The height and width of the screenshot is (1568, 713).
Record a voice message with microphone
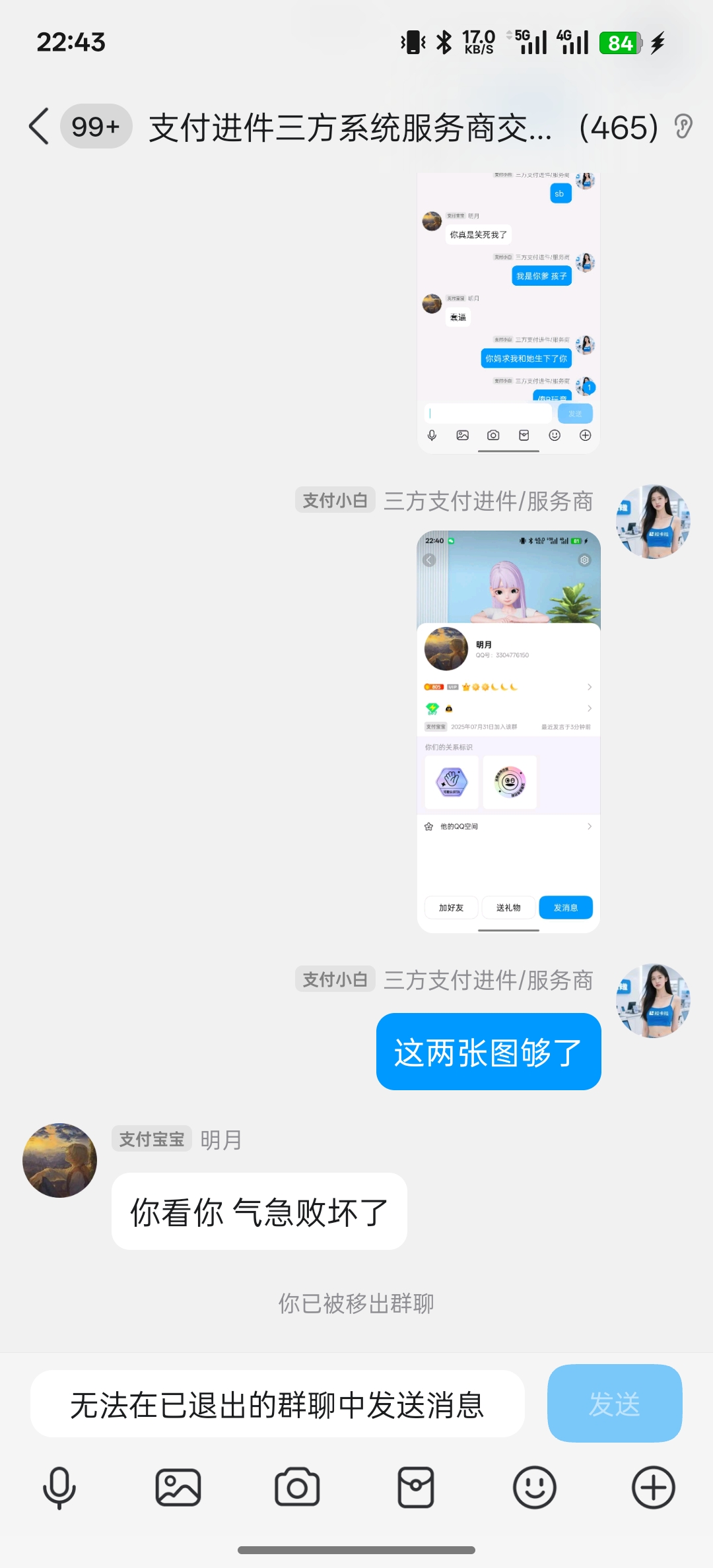tap(59, 1487)
